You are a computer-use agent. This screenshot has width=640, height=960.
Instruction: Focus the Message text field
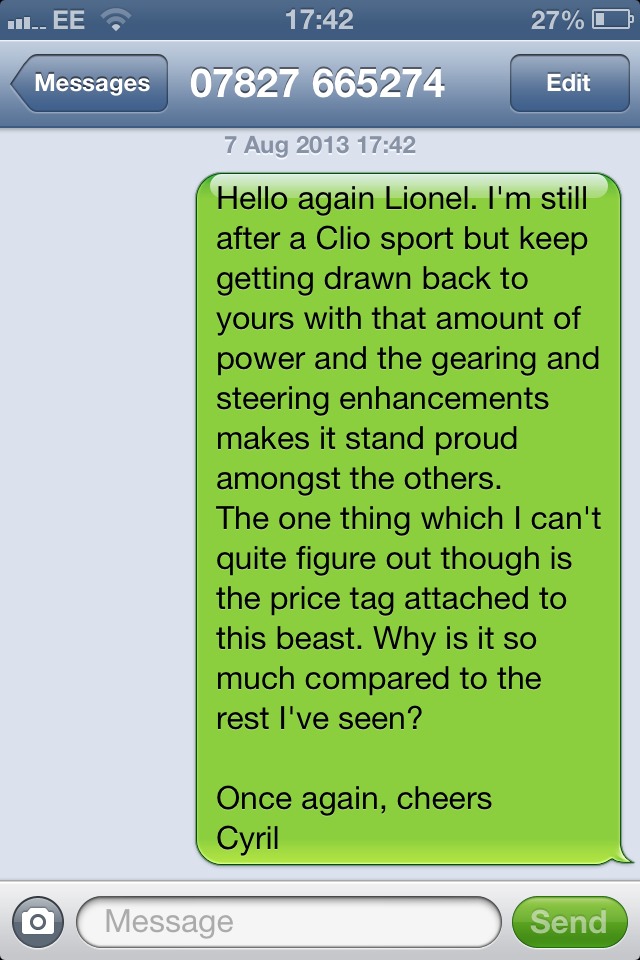288,921
